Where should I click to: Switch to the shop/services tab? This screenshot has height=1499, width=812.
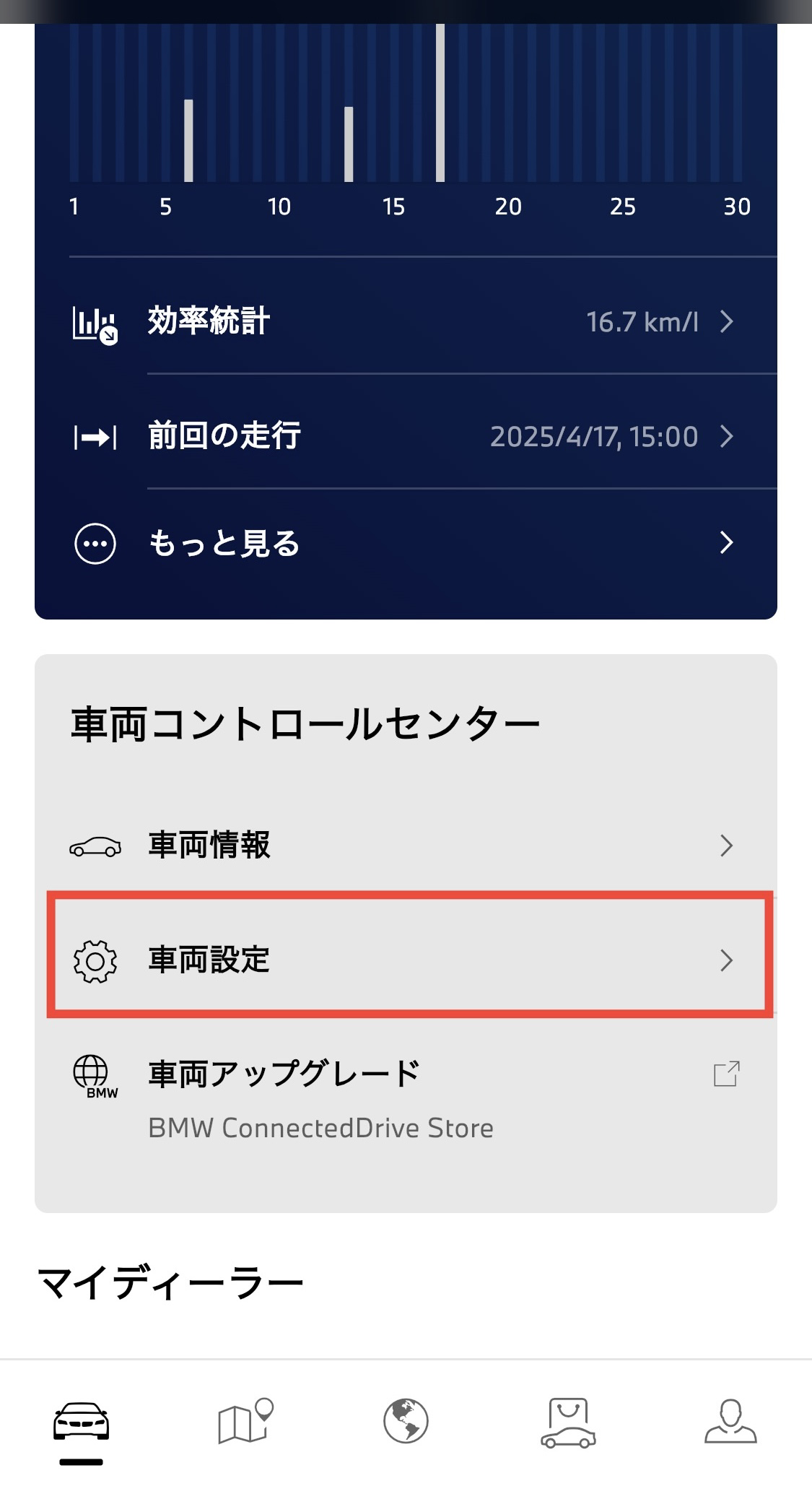pos(568,1422)
